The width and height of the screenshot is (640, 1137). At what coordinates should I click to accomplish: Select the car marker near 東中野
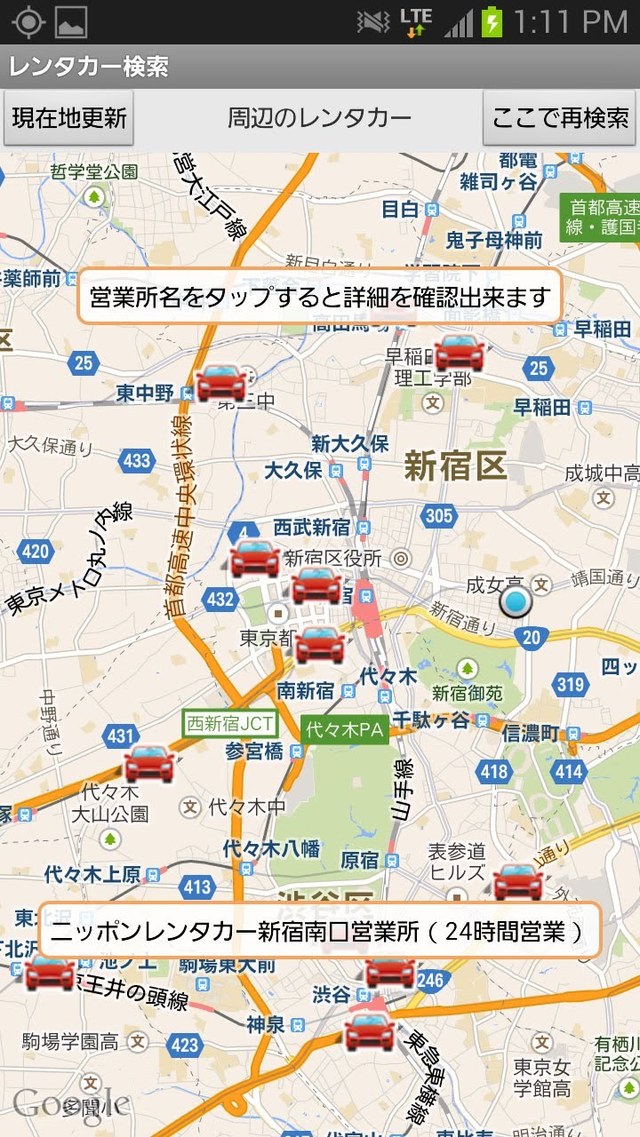pyautogui.click(x=221, y=383)
